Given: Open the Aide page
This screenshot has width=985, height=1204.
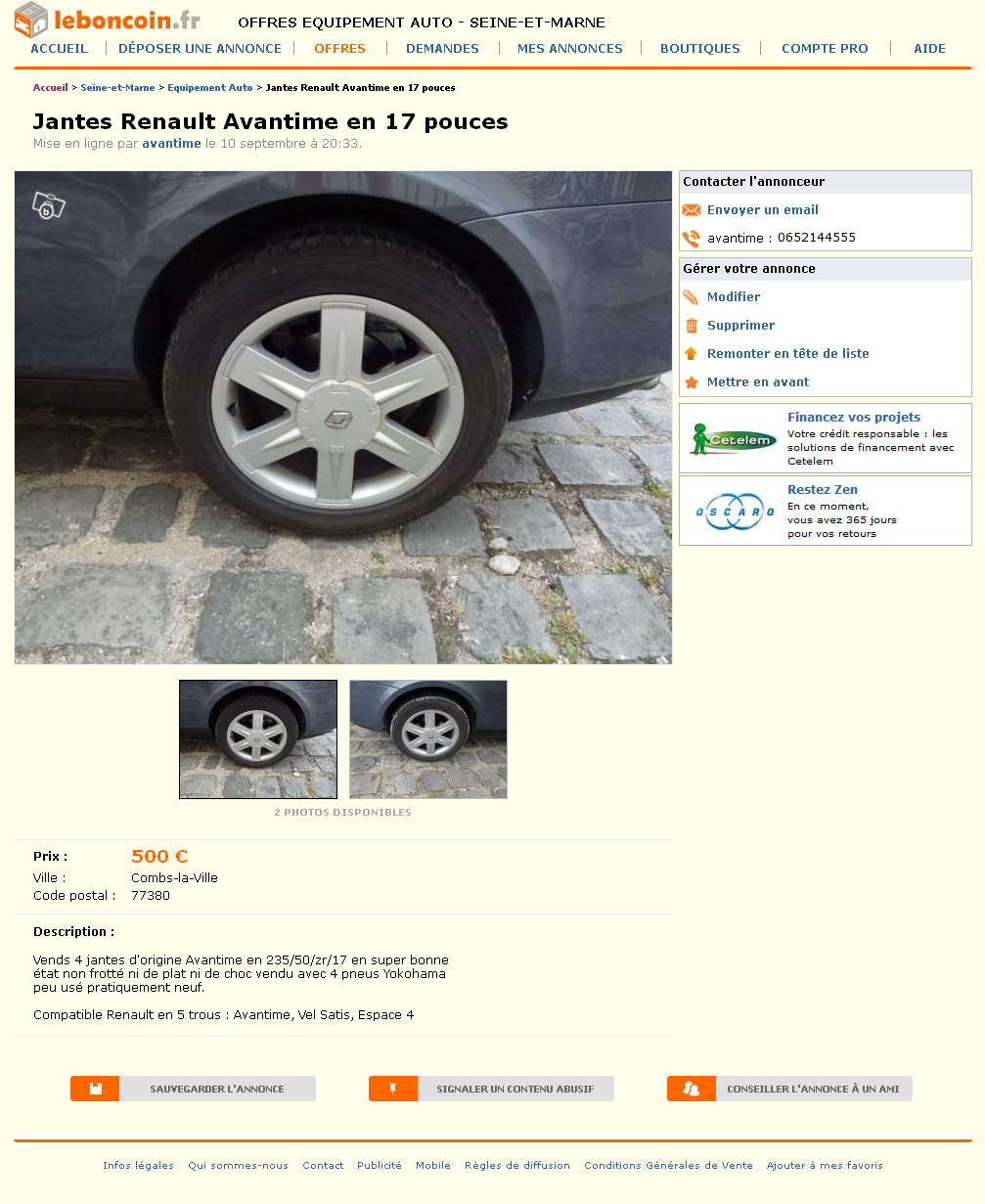Looking at the screenshot, I should tap(929, 48).
